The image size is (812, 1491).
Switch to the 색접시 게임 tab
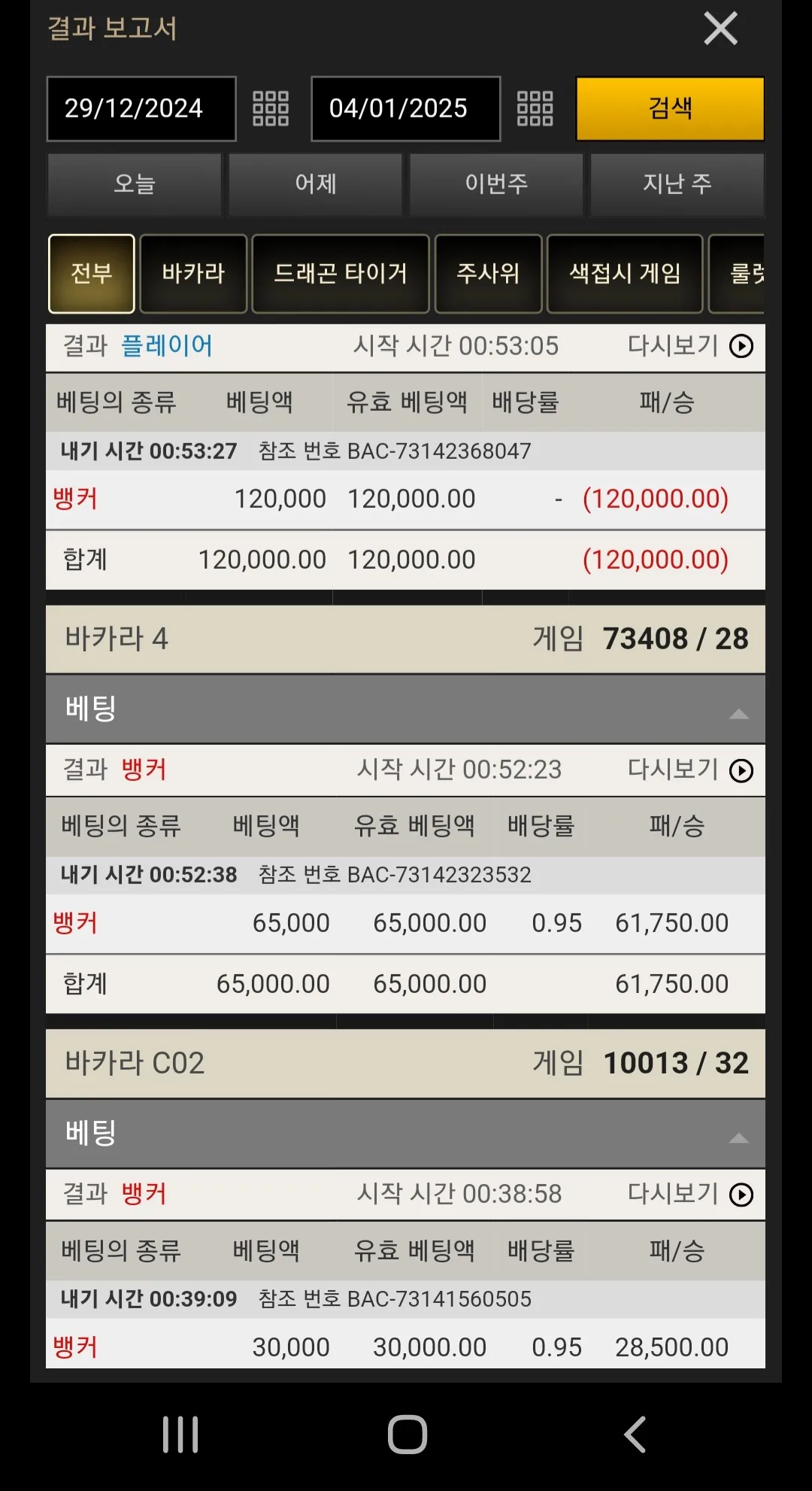(x=625, y=274)
